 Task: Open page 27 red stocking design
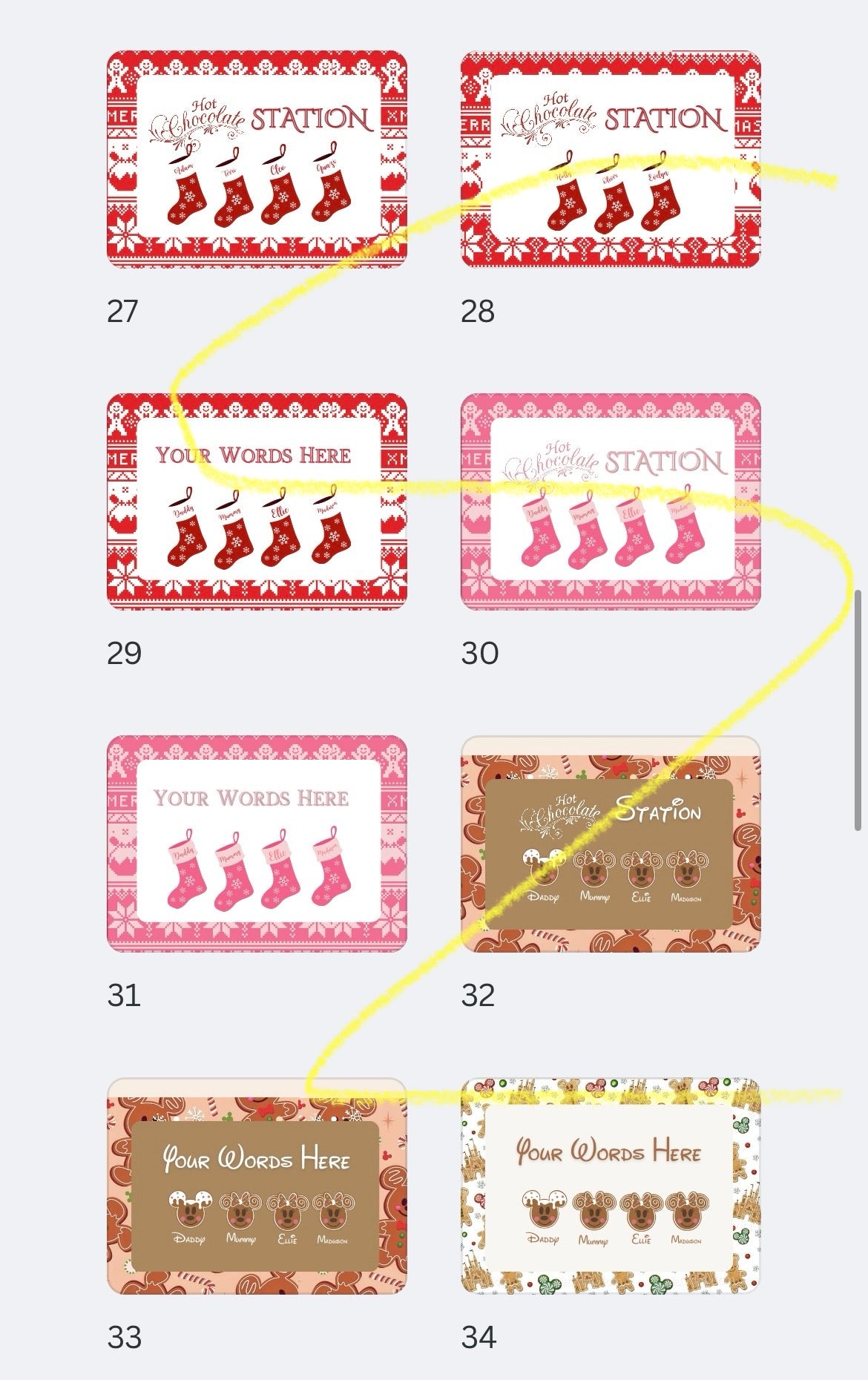click(x=257, y=160)
